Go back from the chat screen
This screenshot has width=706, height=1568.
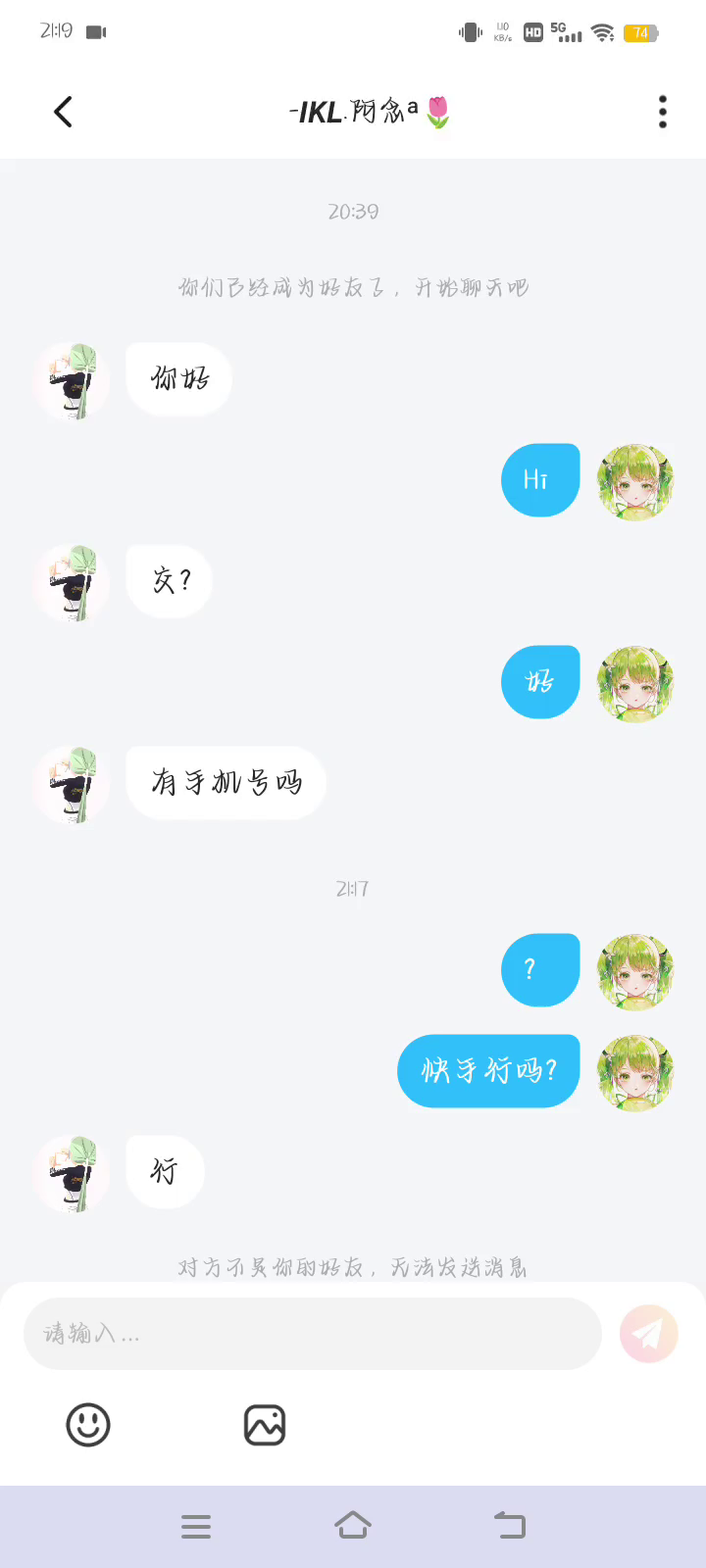(63, 112)
